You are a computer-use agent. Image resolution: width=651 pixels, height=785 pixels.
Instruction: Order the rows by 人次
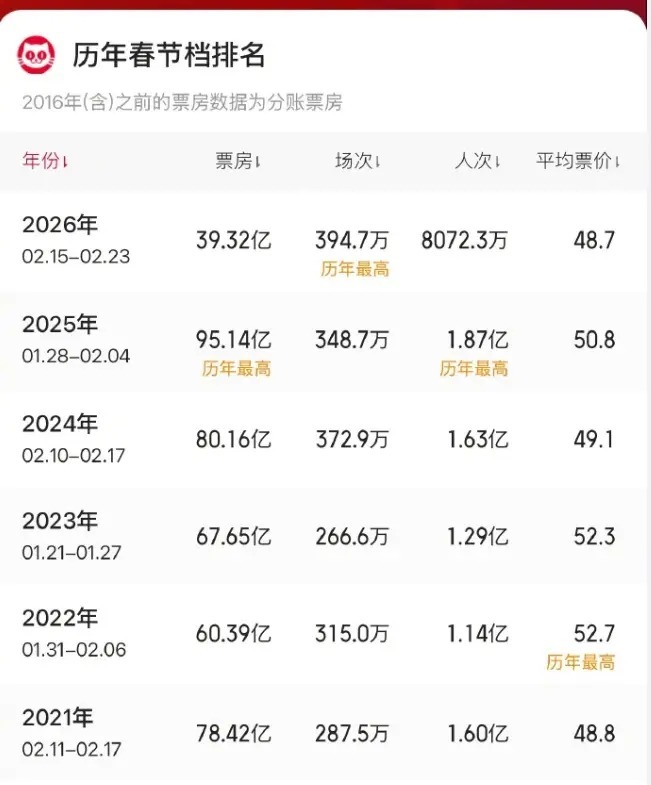pyautogui.click(x=477, y=161)
